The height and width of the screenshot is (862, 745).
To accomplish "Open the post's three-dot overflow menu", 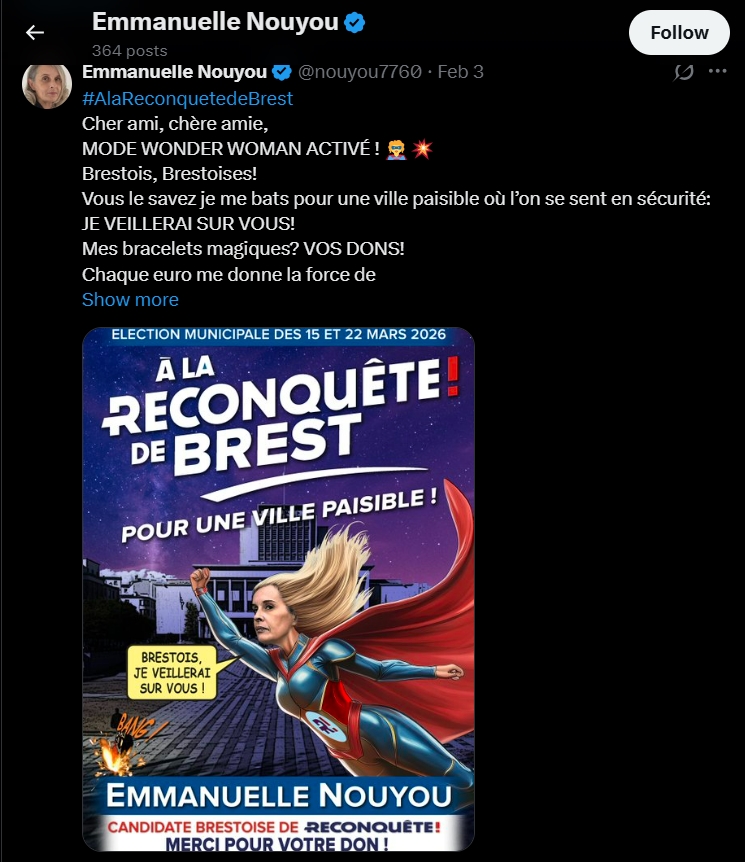I will click(717, 72).
